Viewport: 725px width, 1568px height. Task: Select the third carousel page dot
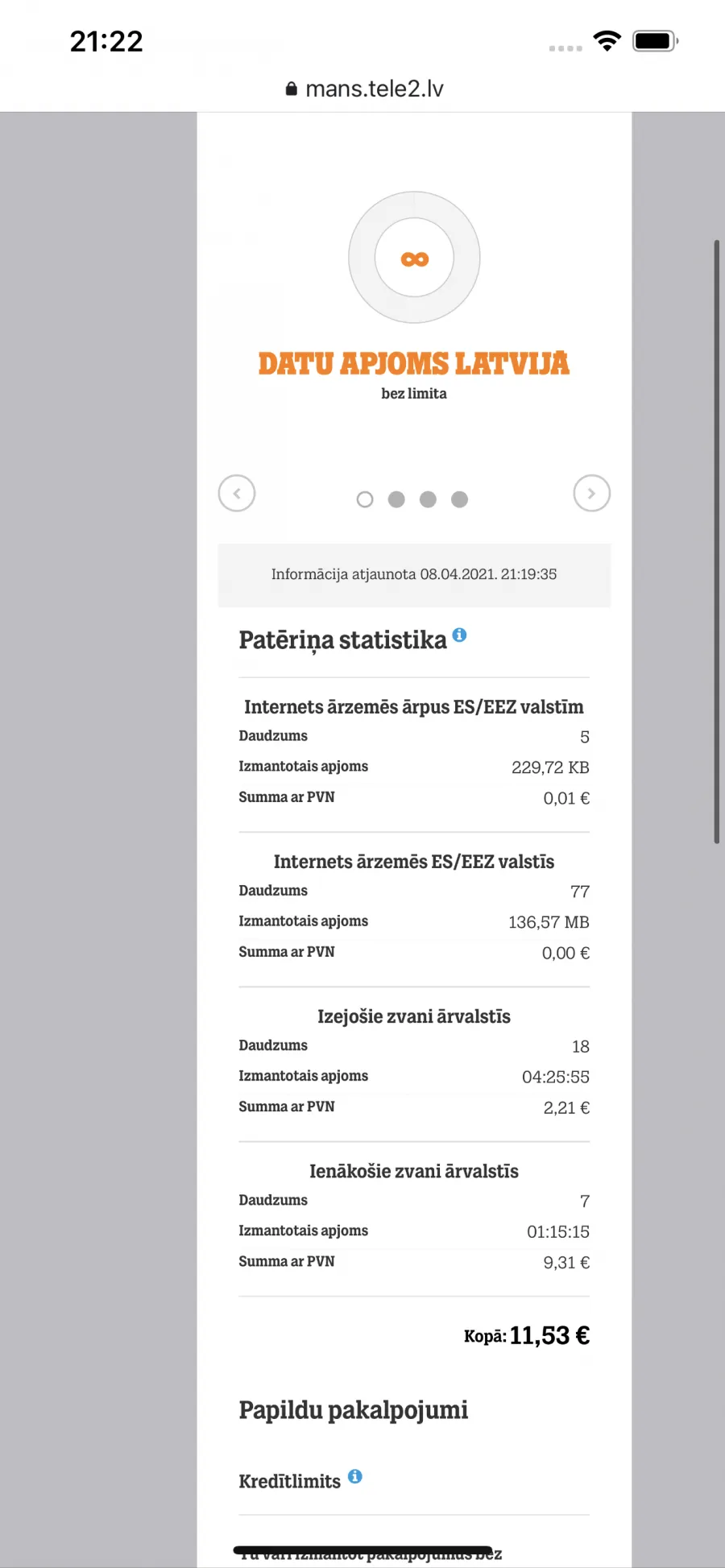428,499
